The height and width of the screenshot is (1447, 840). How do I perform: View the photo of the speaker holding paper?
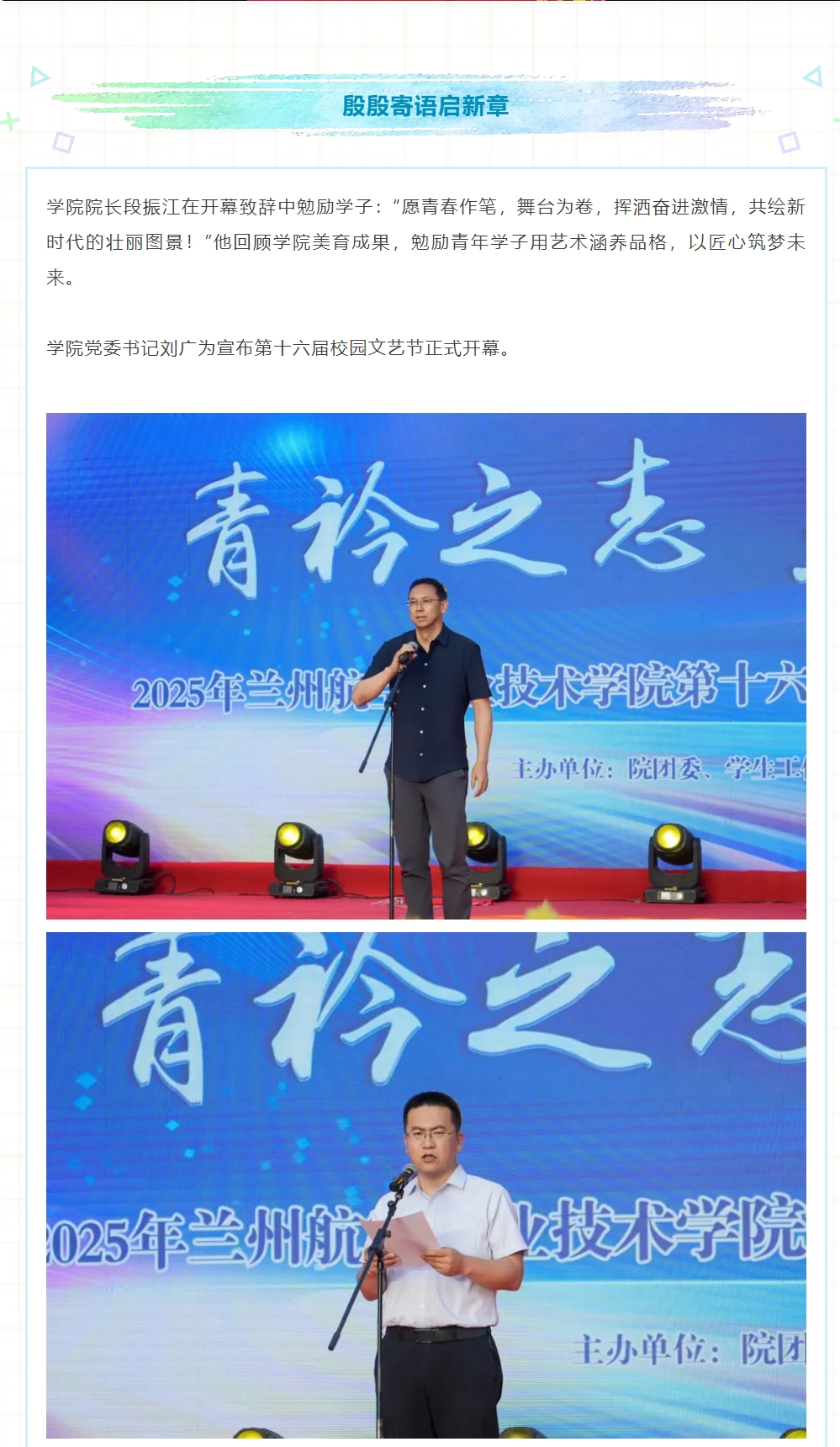pos(425,1184)
